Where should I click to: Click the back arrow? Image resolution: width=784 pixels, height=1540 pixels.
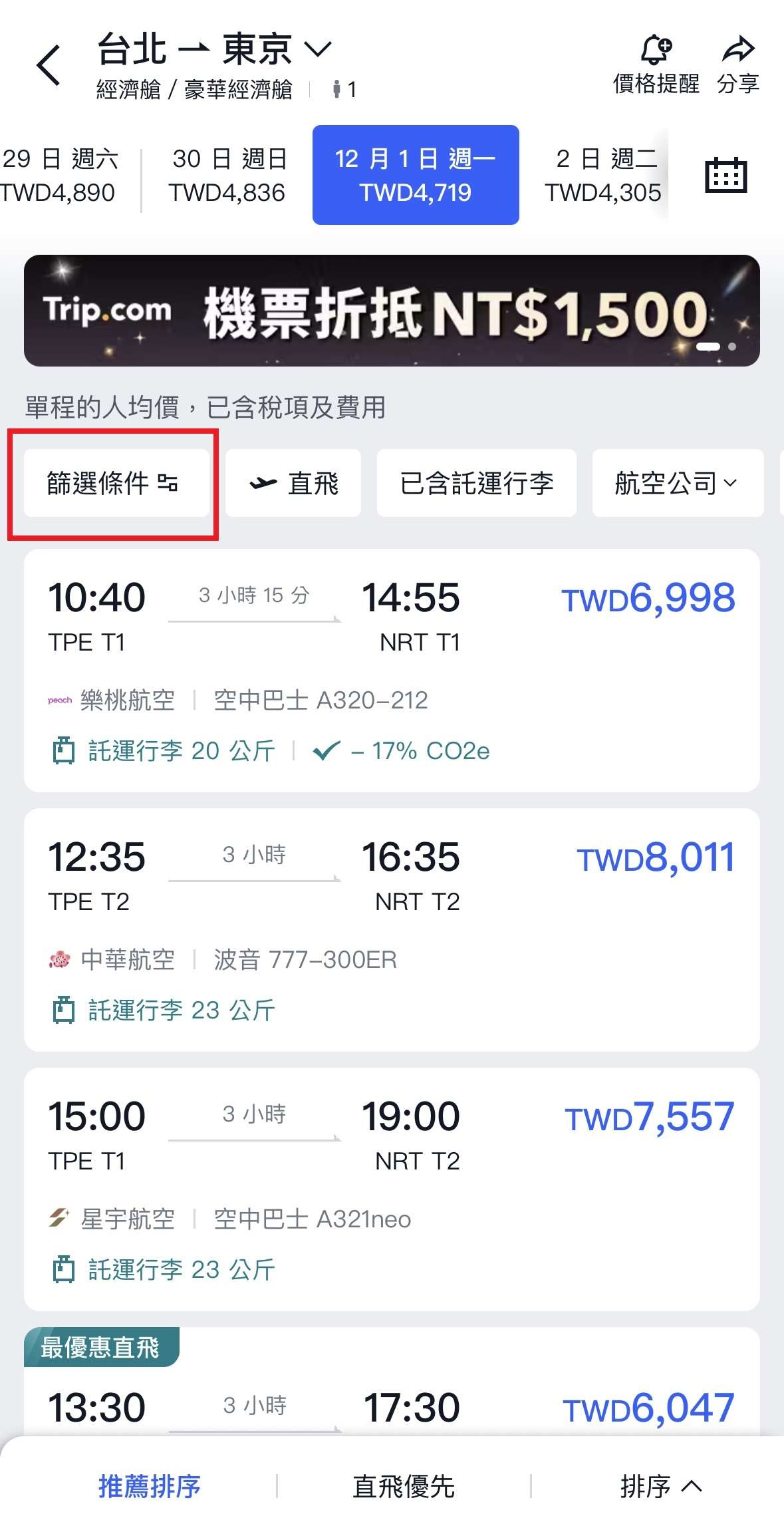point(47,65)
